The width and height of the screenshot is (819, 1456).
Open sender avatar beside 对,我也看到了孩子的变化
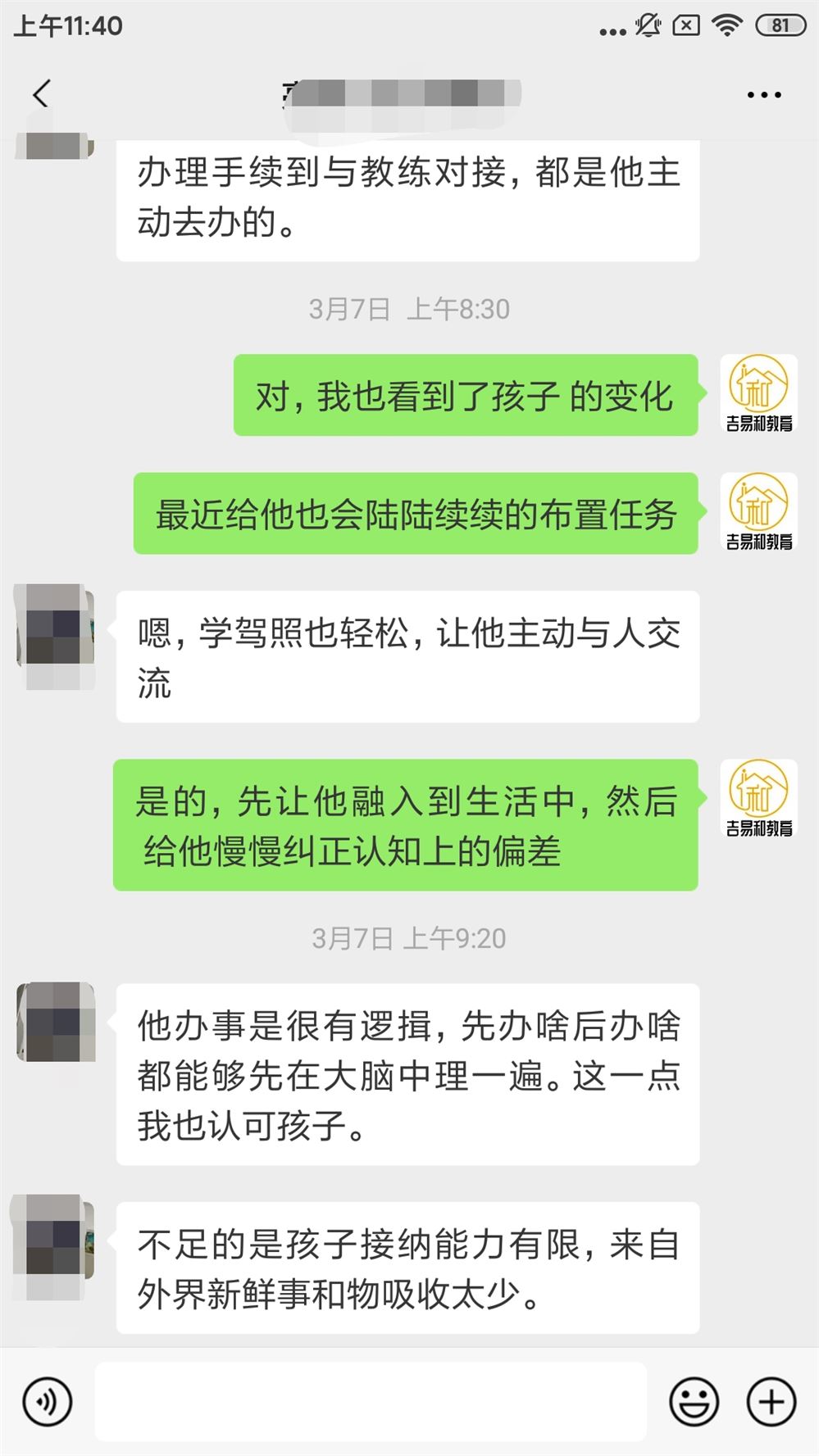coord(758,393)
